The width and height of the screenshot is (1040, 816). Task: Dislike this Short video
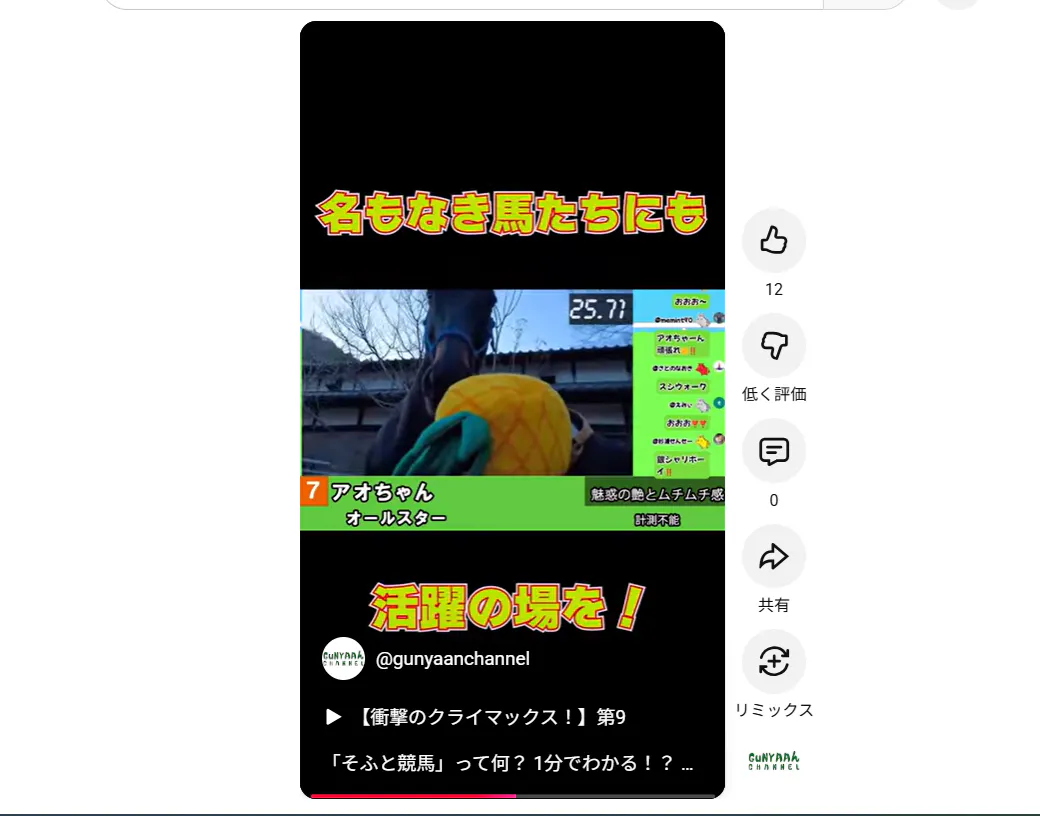point(773,346)
